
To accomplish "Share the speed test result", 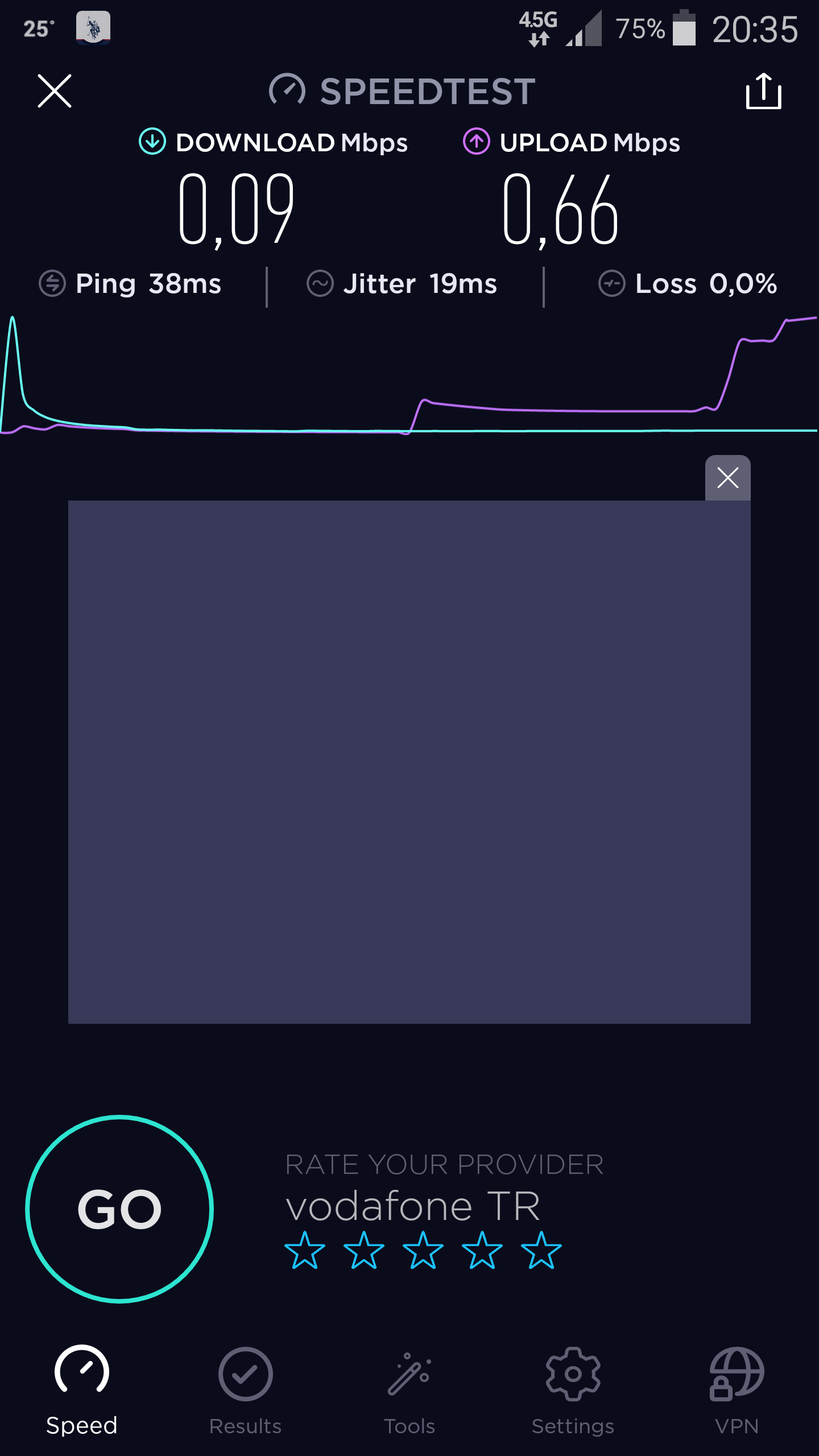I will (763, 91).
